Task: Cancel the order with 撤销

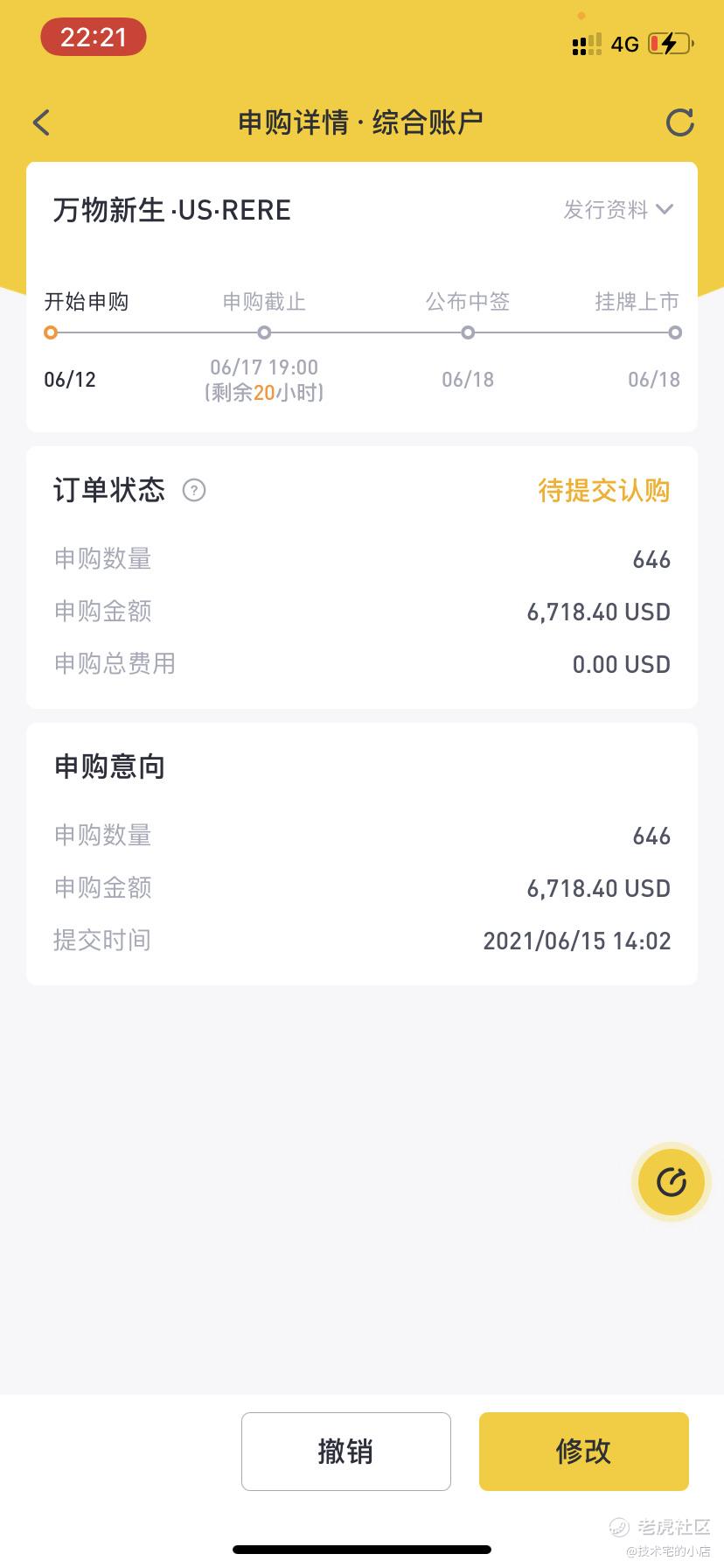Action: (346, 1452)
